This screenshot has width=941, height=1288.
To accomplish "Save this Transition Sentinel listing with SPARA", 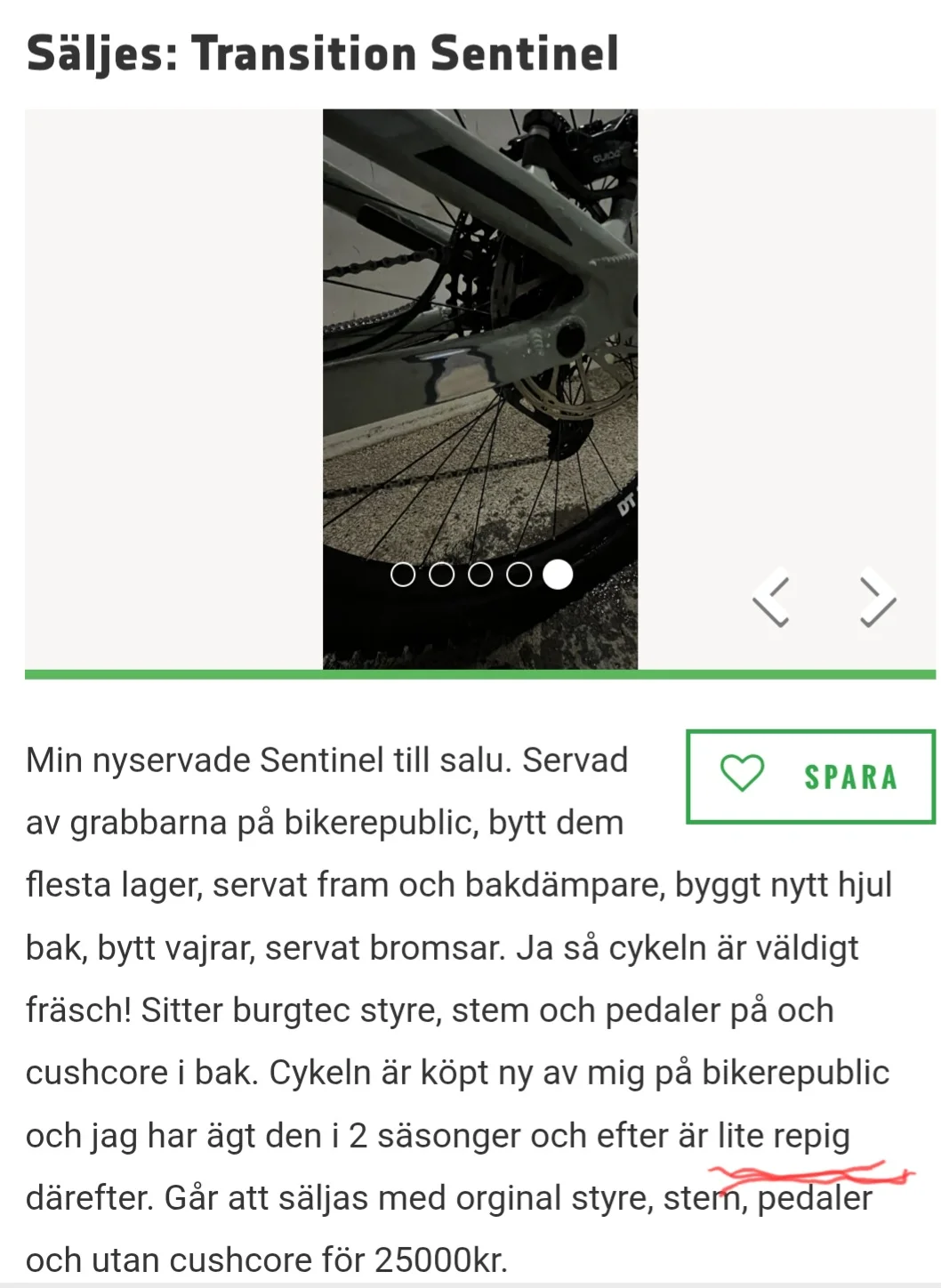I will [810, 776].
